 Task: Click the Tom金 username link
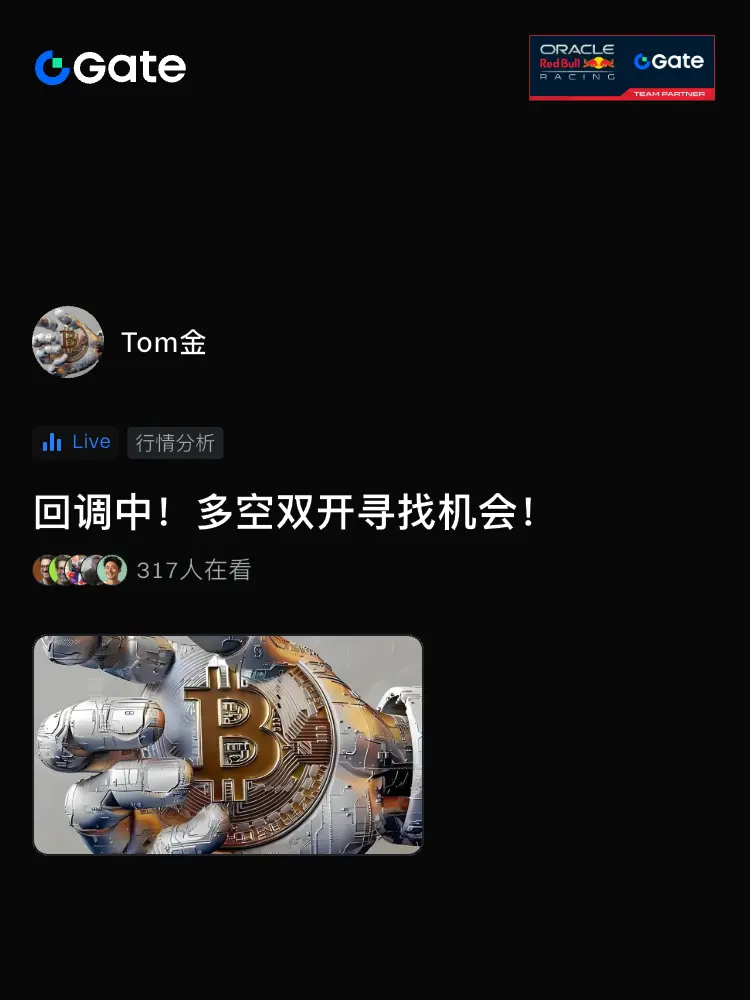pos(163,341)
